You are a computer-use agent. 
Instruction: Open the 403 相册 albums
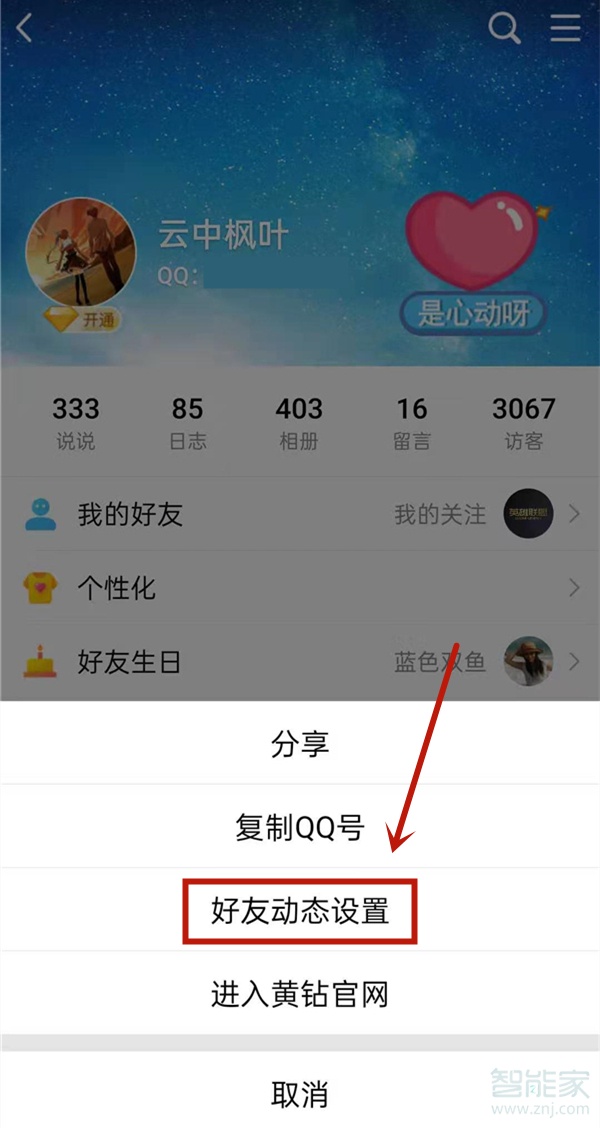point(299,422)
